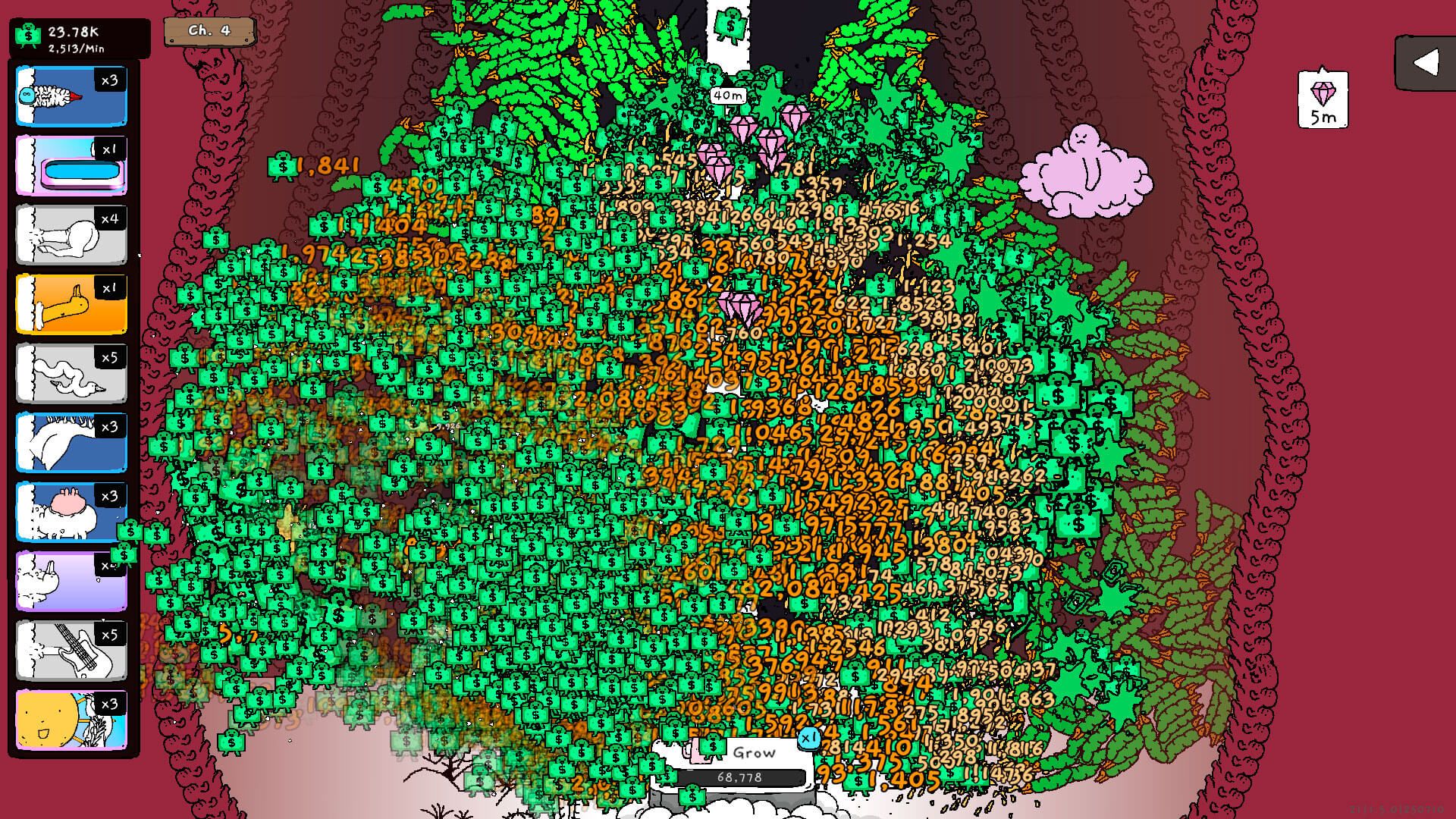This screenshot has height=819, width=1456.
Task: Select the grey snake card x5
Action: pyautogui.click(x=71, y=374)
